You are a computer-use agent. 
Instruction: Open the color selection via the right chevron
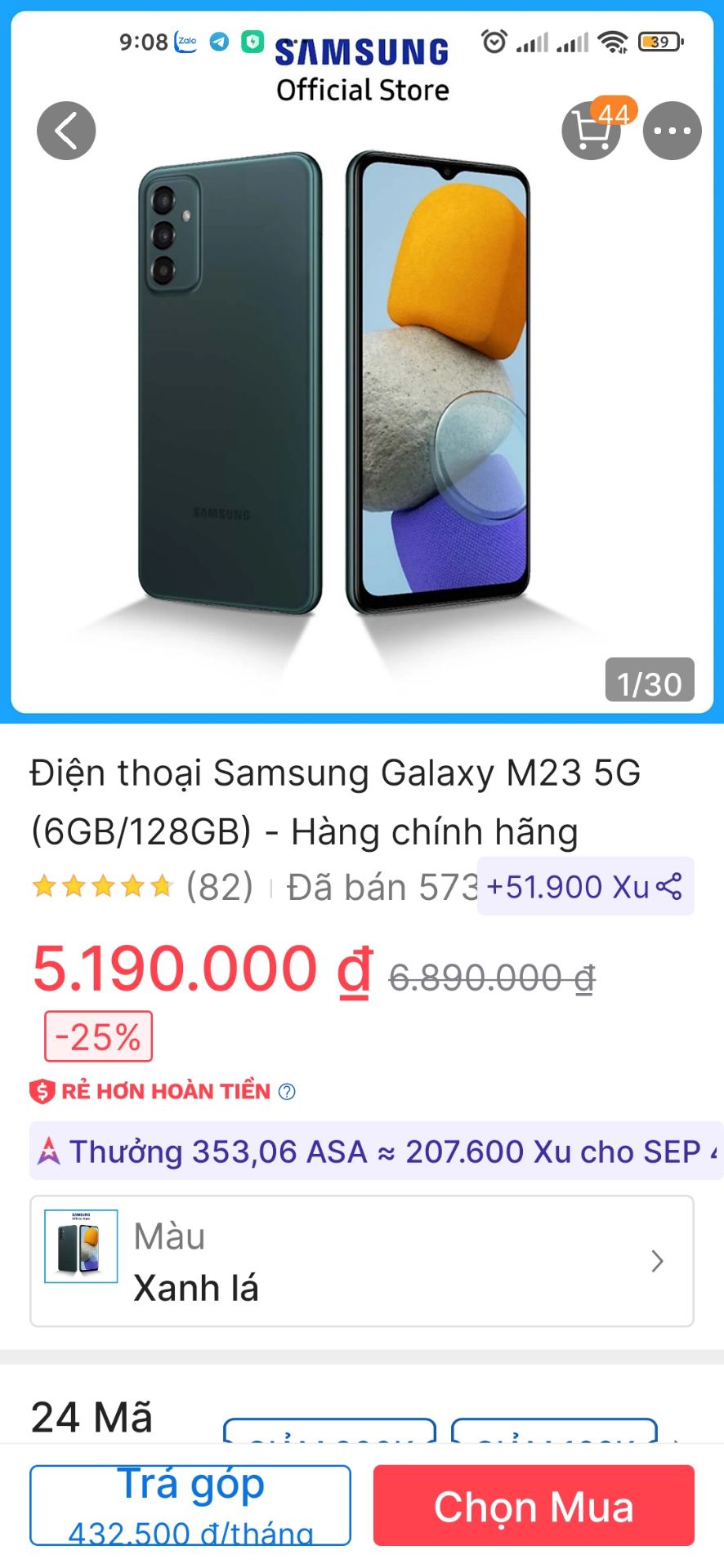coord(656,1262)
